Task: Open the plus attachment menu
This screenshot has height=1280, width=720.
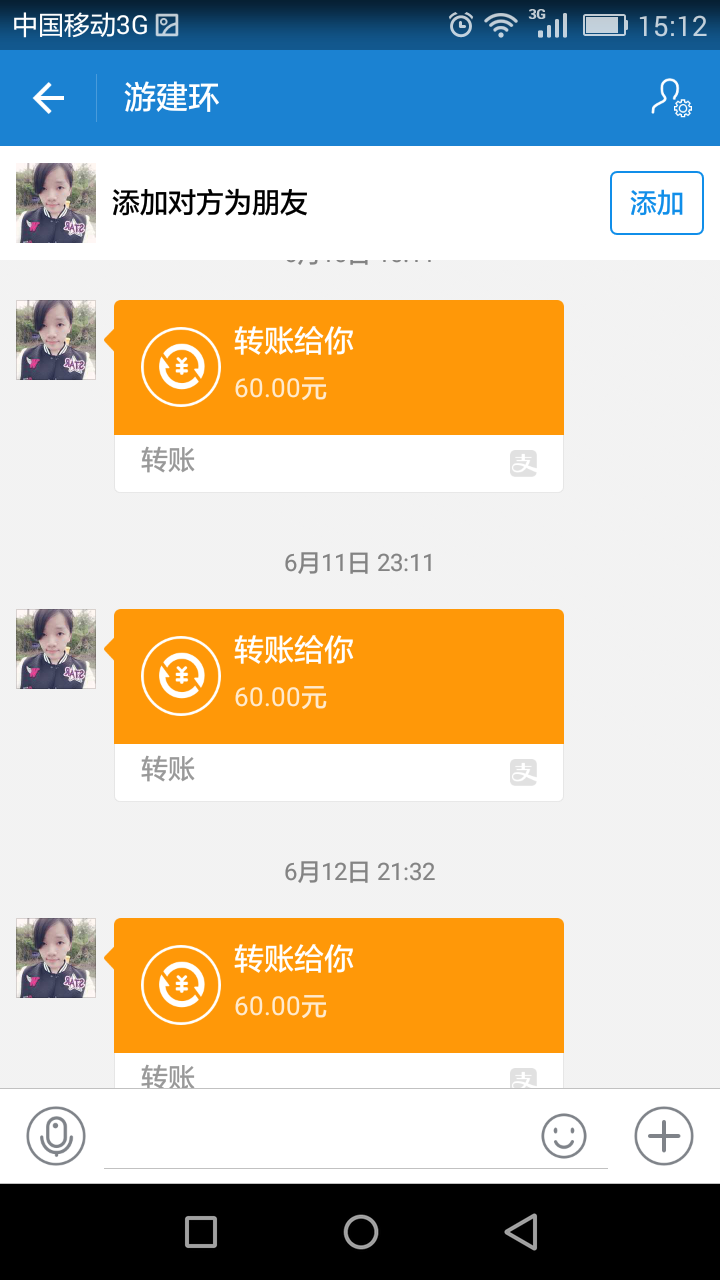Action: click(664, 1136)
